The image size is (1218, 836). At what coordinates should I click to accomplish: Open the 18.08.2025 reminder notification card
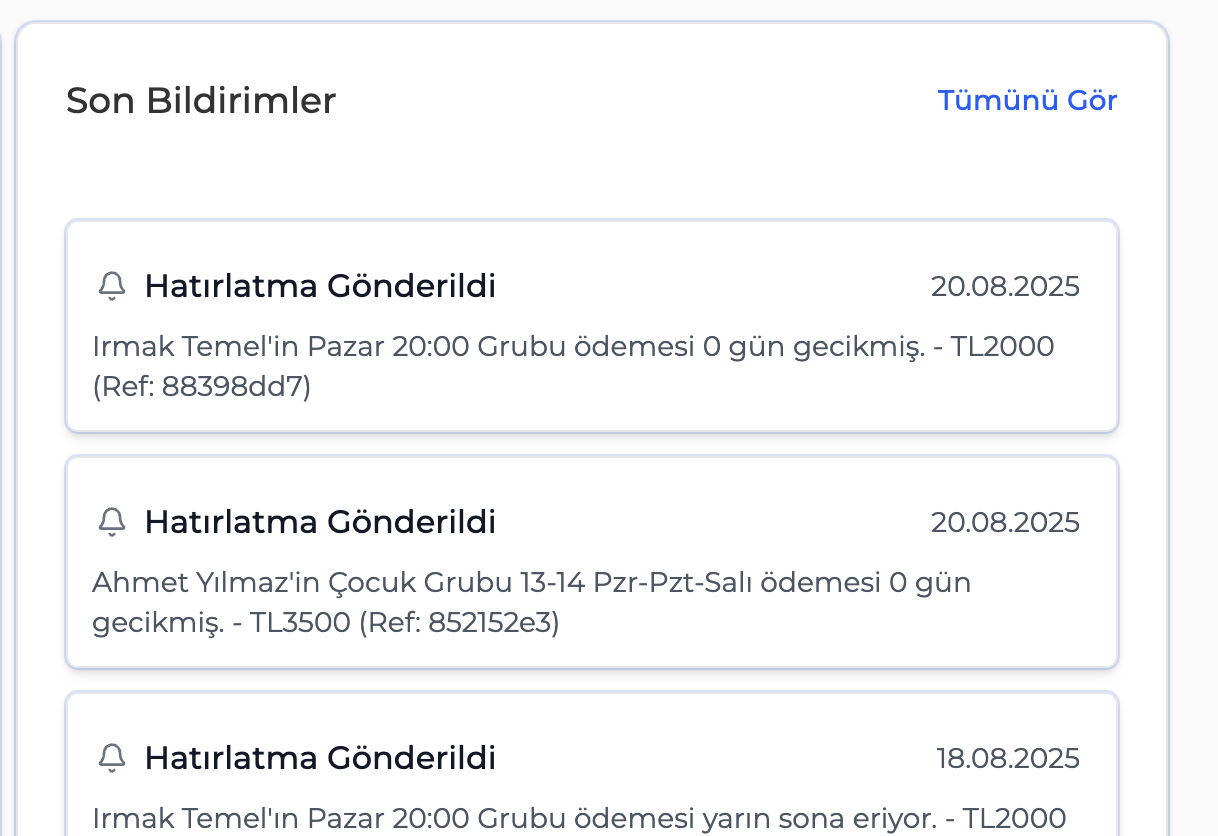pyautogui.click(x=591, y=768)
